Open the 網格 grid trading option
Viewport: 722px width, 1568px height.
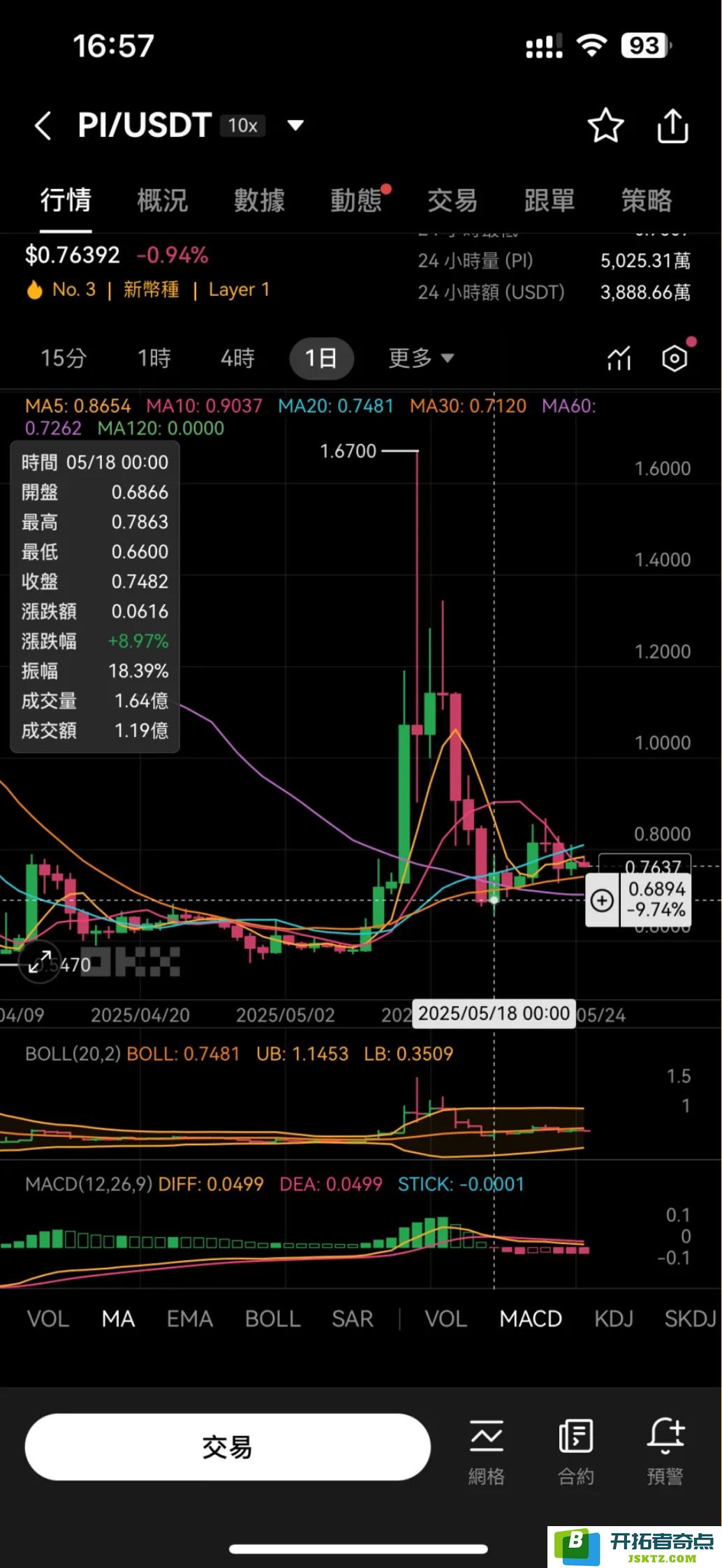point(486,1452)
